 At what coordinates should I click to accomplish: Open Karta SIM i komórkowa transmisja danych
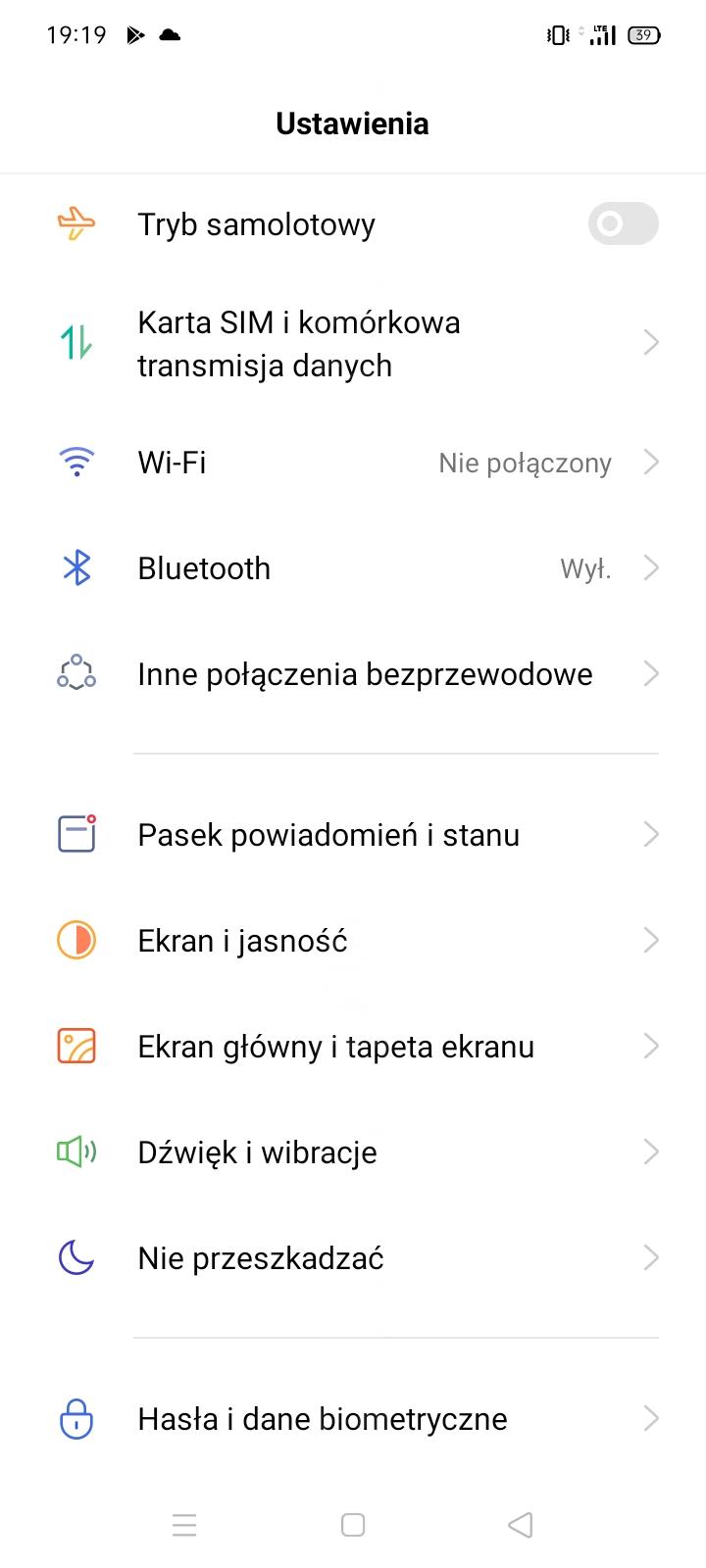(353, 344)
